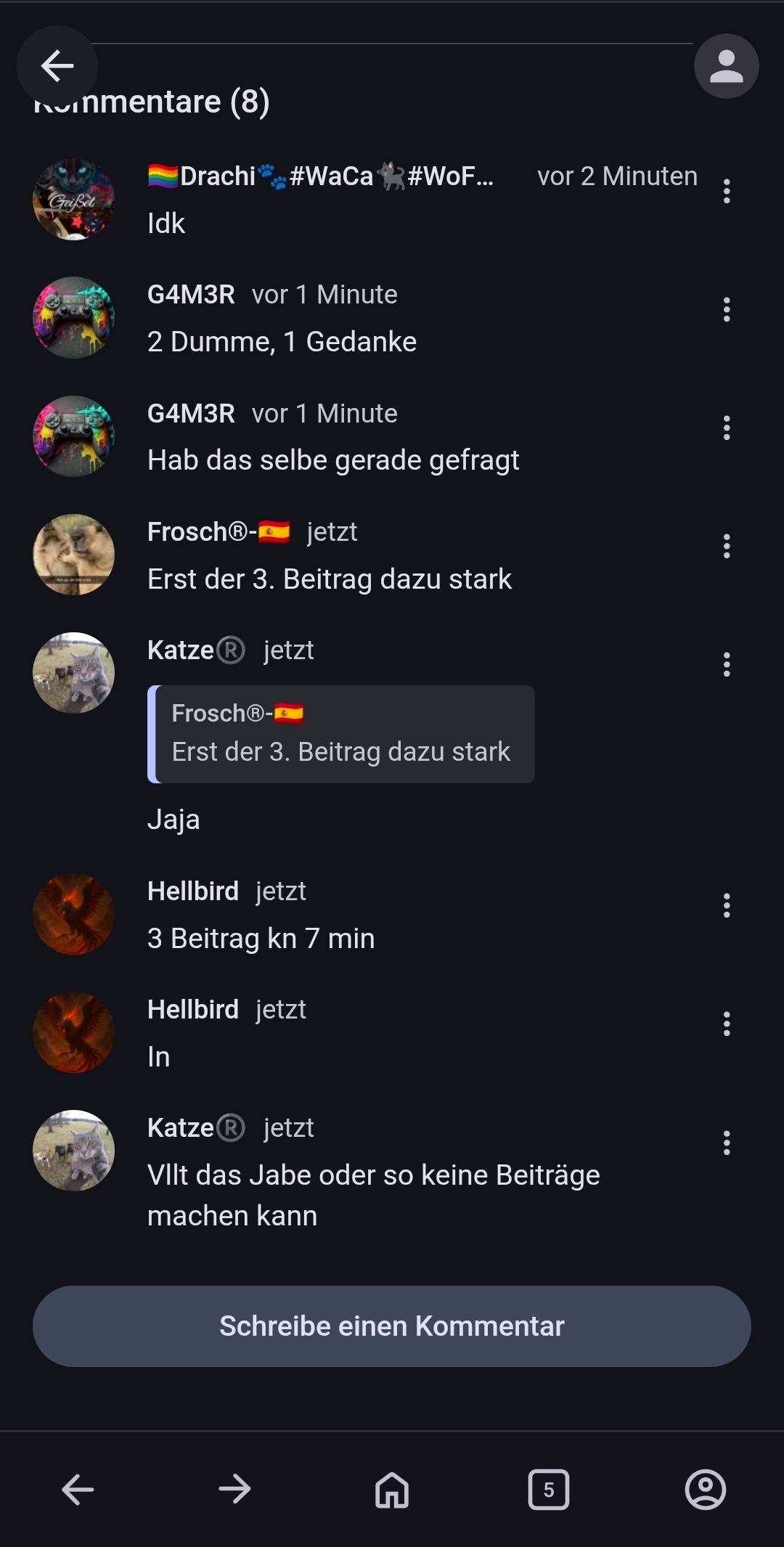Jump to quoted Frosch comment in Katze's reply
This screenshot has height=1547, width=784.
coord(341,734)
